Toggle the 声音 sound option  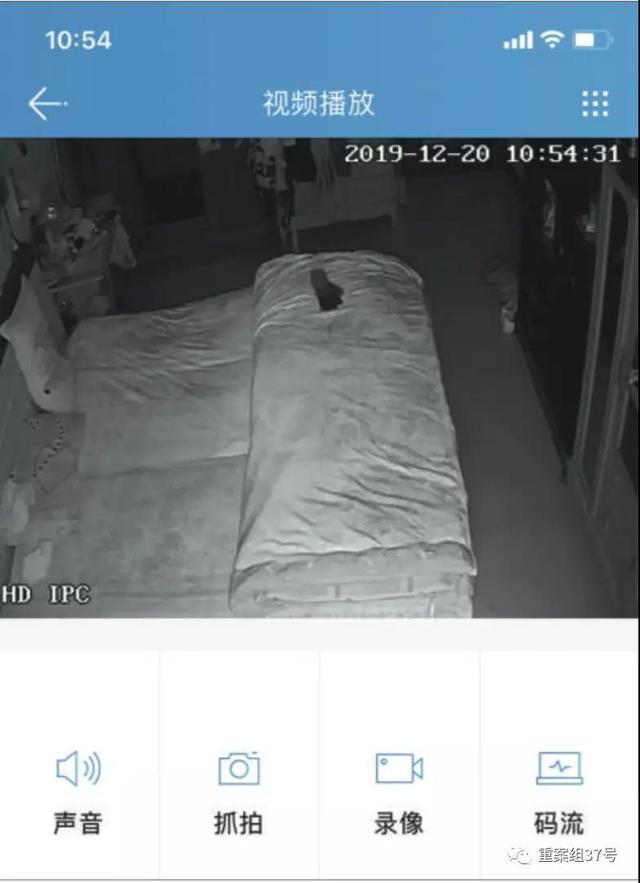[78, 790]
